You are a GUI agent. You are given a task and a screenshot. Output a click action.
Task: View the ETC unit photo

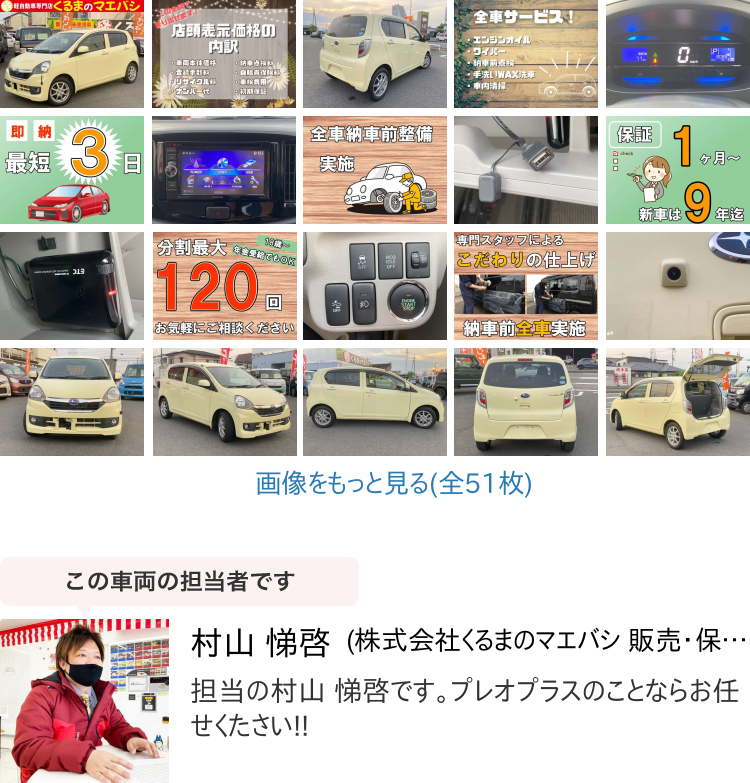[x=72, y=286]
